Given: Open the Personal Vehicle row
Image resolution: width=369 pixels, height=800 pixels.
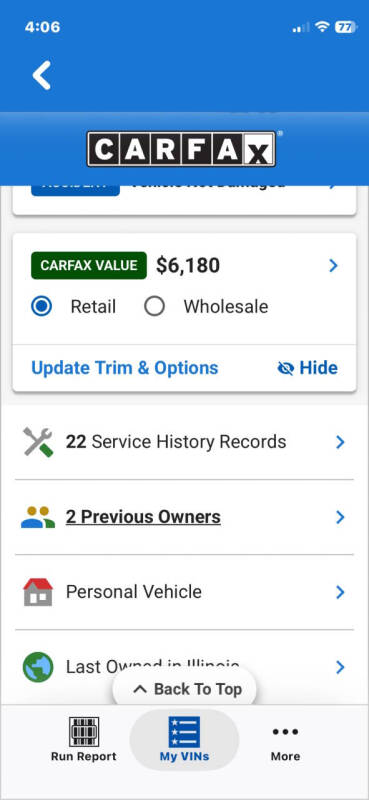Looking at the screenshot, I should [184, 592].
